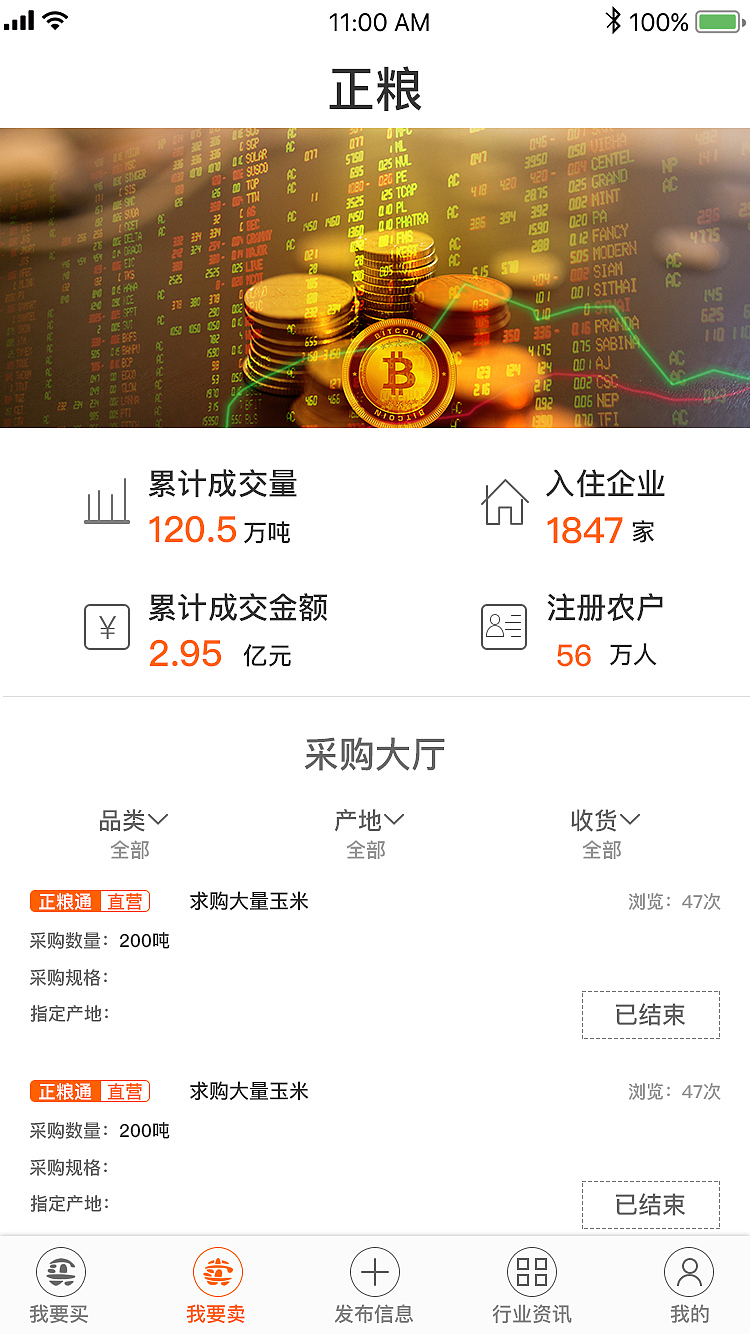Click the ID card icon beside 注册农户
The image size is (750, 1334).
pos(504,627)
